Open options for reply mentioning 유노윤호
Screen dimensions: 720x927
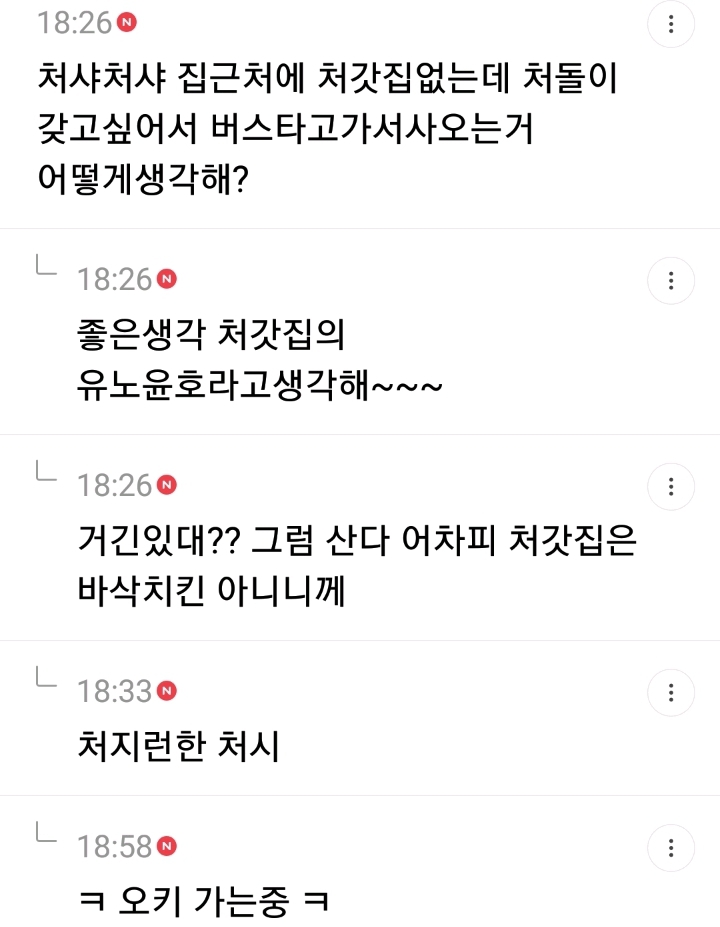coord(671,280)
